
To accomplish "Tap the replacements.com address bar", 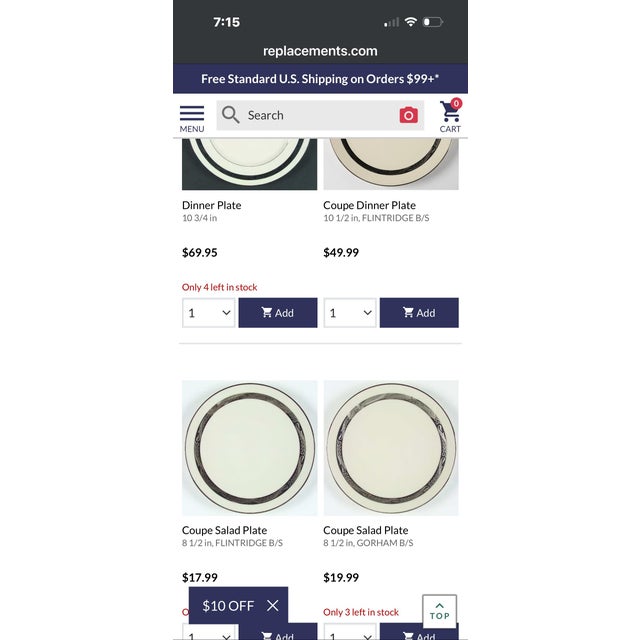I will pyautogui.click(x=320, y=51).
